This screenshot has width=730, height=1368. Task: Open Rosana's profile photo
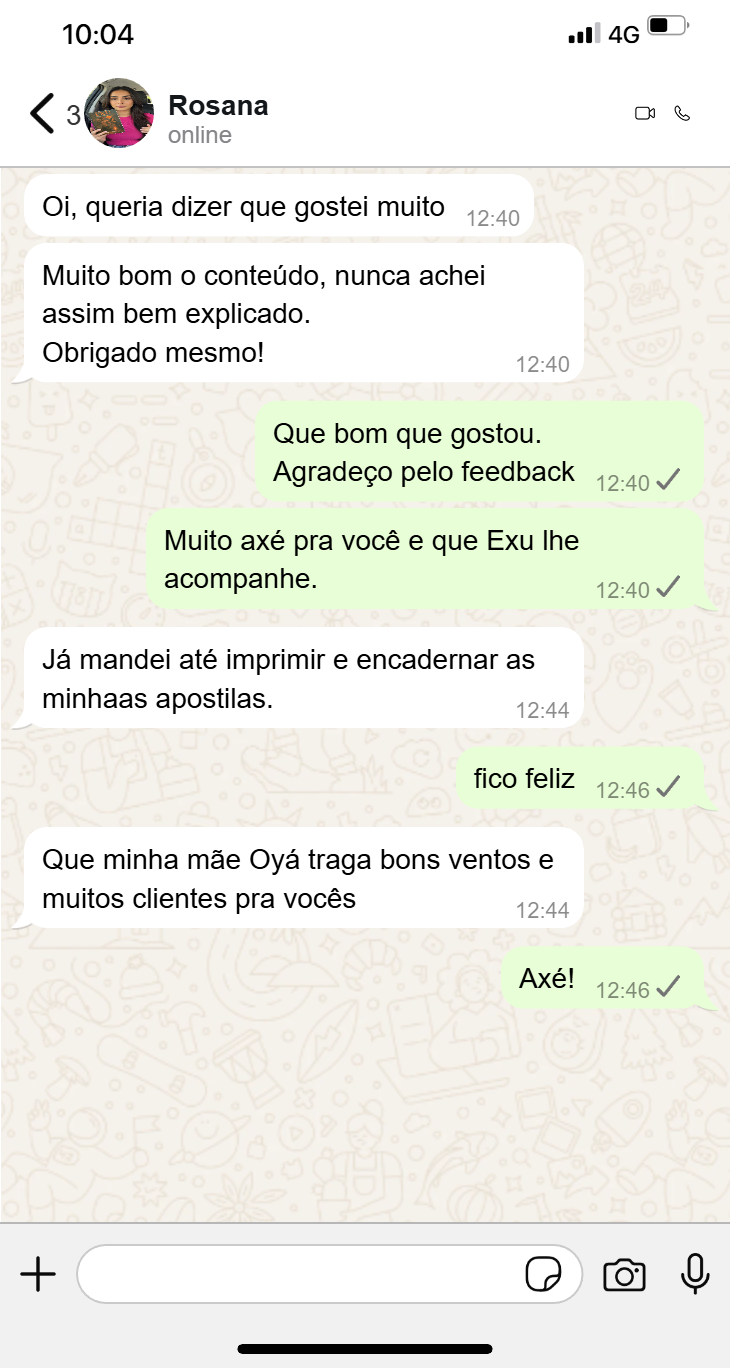pyautogui.click(x=119, y=113)
